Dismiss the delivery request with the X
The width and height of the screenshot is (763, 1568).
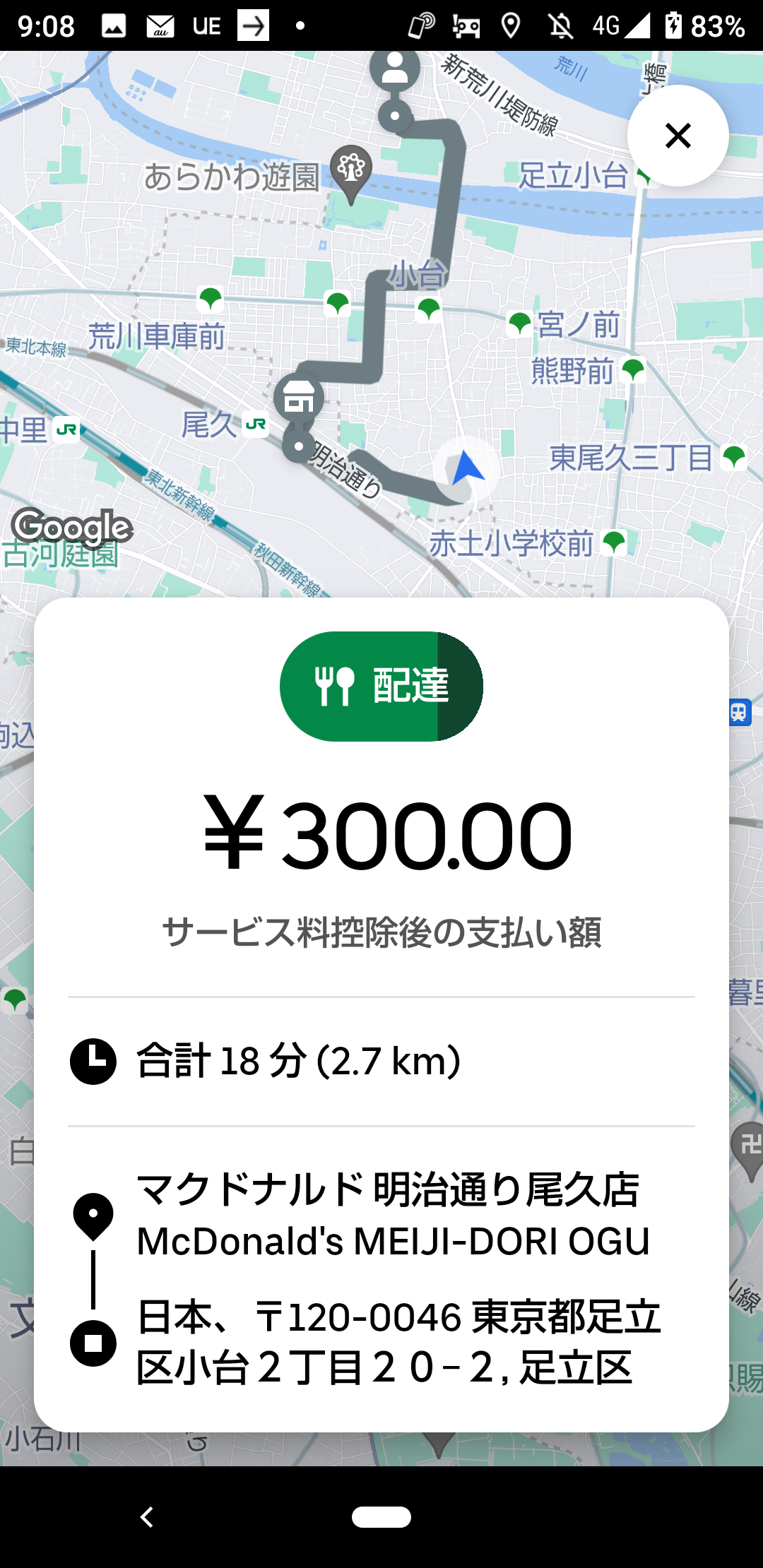678,136
